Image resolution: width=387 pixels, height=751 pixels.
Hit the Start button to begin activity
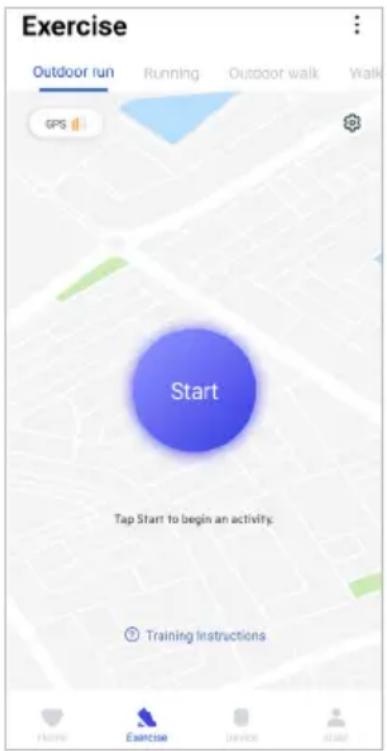click(194, 391)
